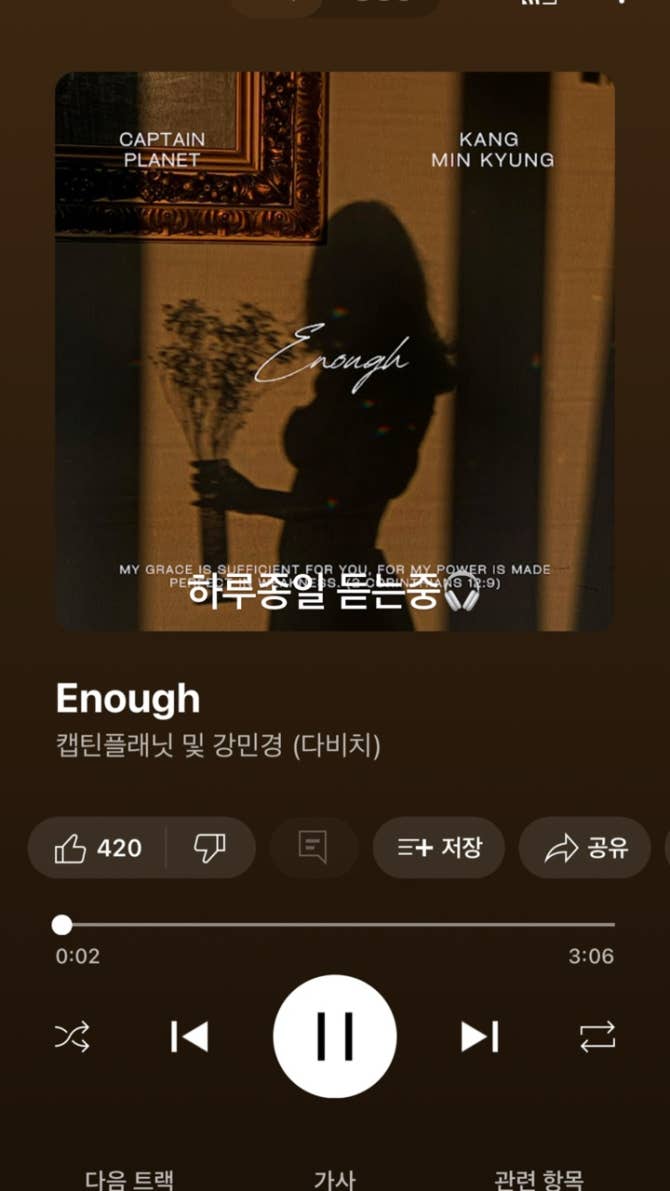Tap the 저장 button to save the song

(439, 848)
